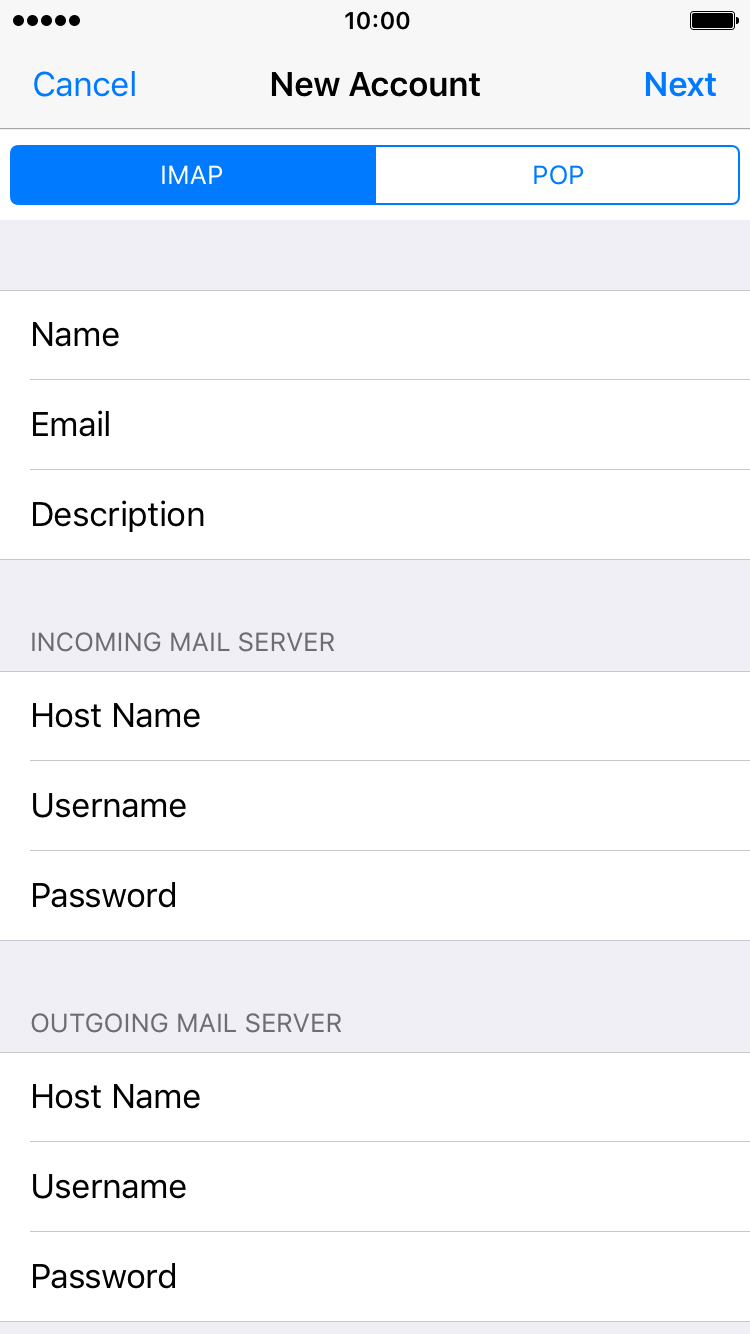Select Password under Outgoing Mail Server

pyautogui.click(x=375, y=1277)
